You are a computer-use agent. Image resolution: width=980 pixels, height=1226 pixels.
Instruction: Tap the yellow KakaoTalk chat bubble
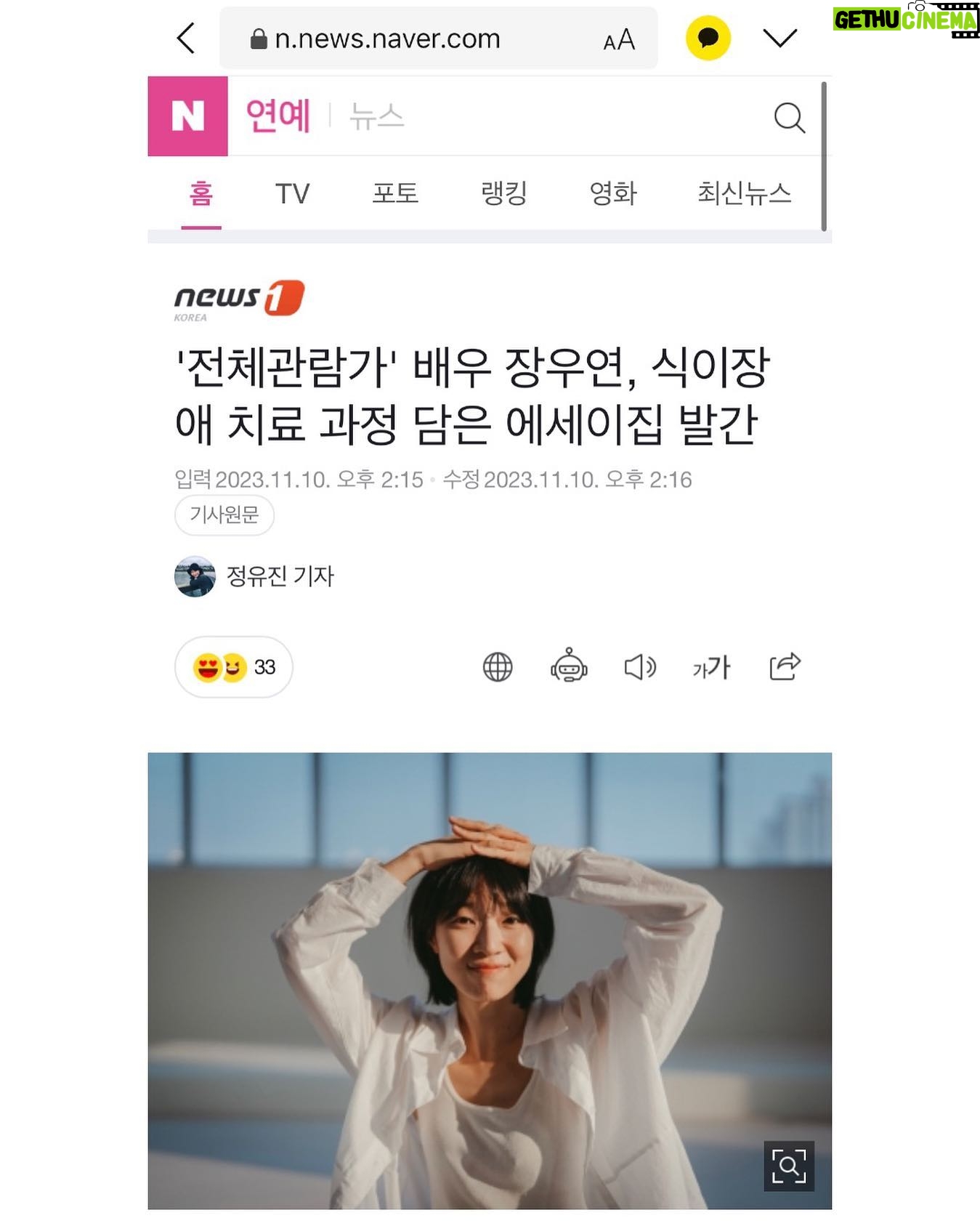coord(708,39)
